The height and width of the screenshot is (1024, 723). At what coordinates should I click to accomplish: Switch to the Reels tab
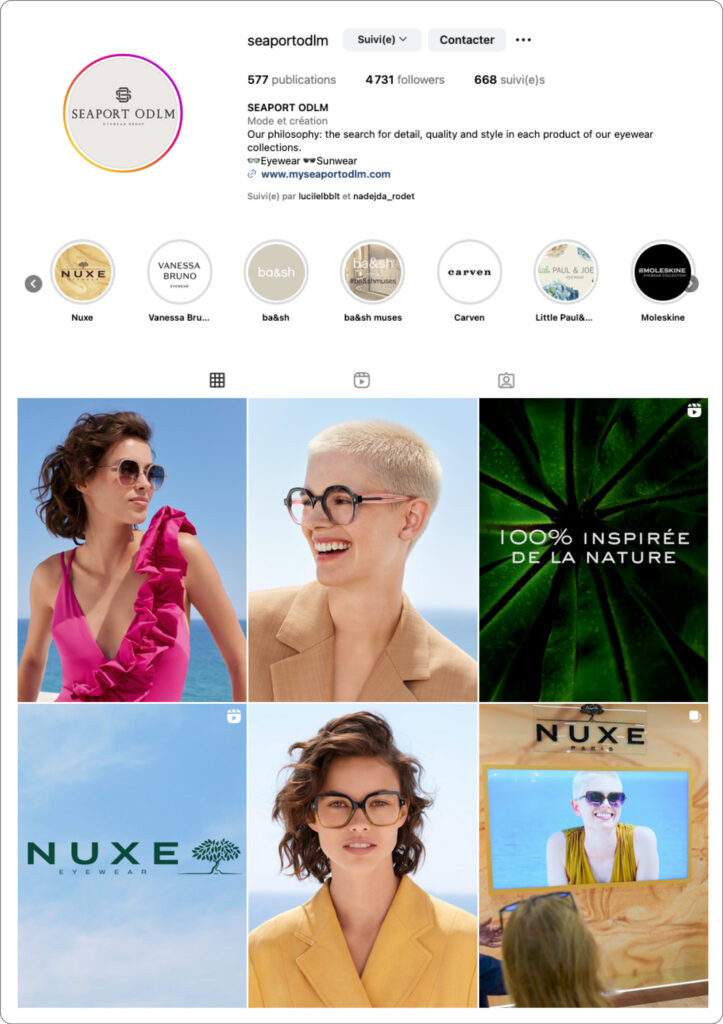(x=362, y=380)
